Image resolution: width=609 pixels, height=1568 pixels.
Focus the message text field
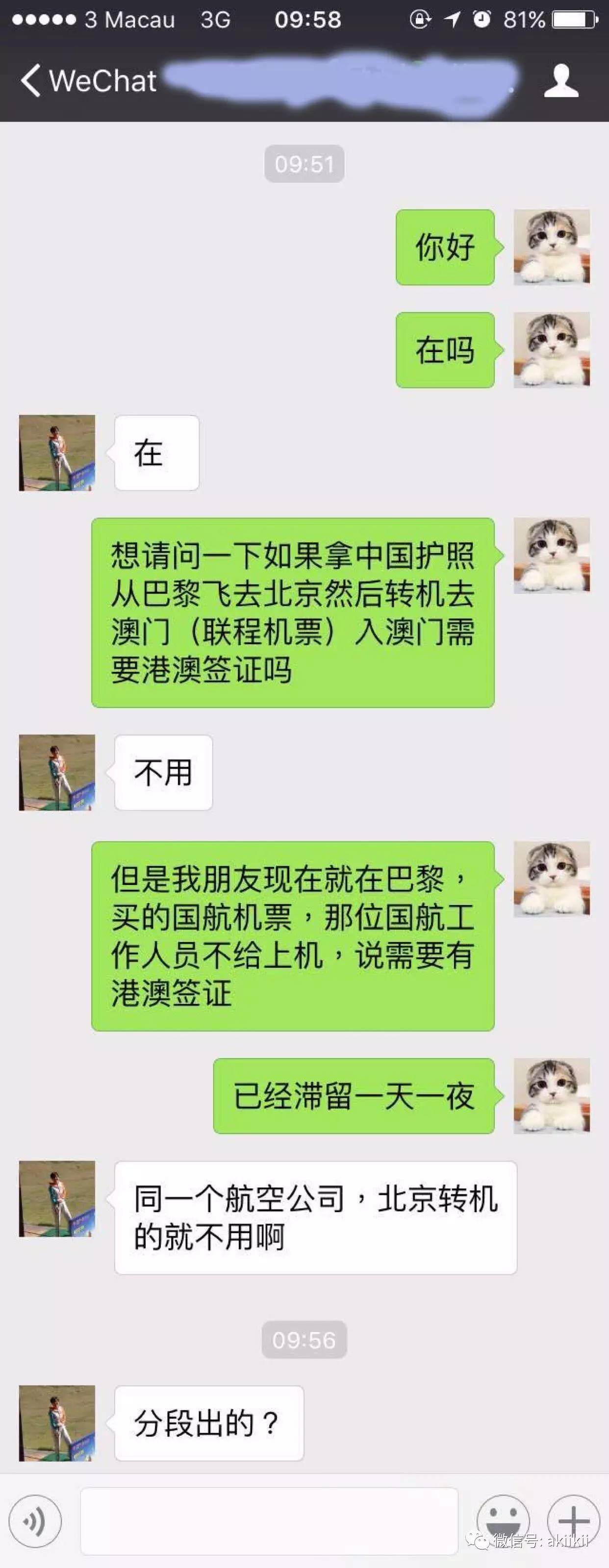point(269,1521)
